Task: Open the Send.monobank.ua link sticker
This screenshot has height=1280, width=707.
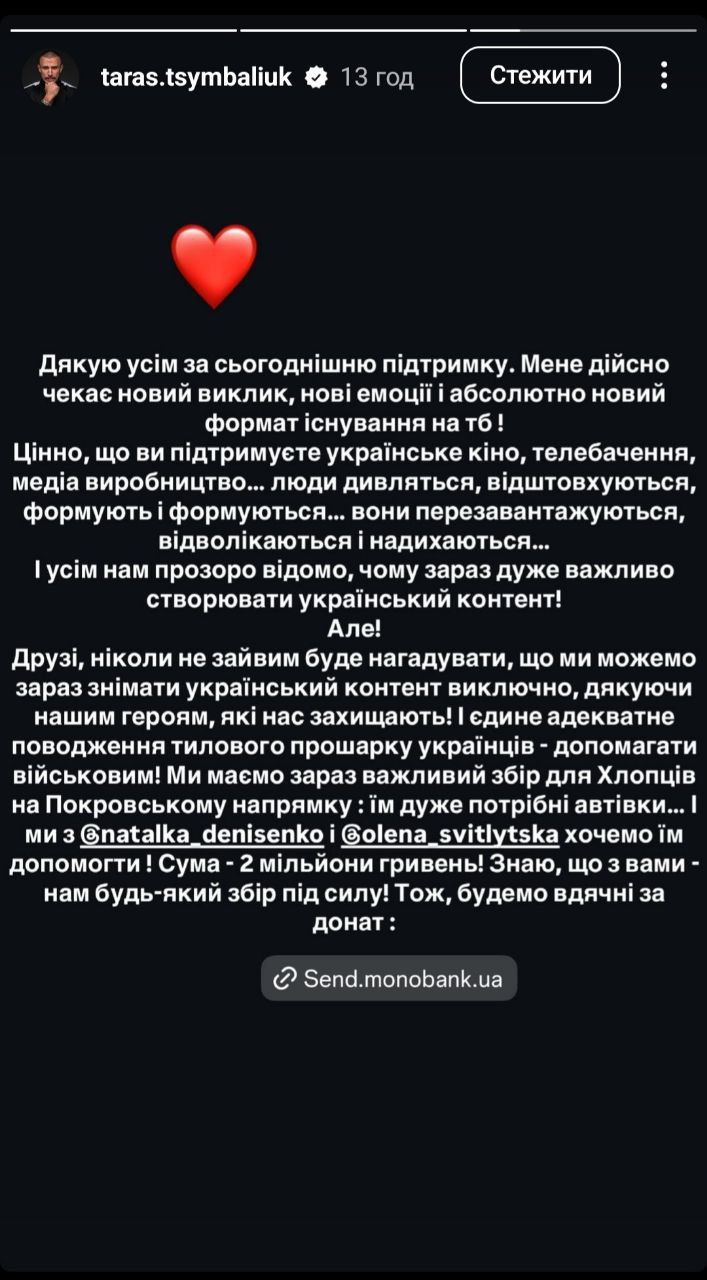Action: tap(389, 978)
